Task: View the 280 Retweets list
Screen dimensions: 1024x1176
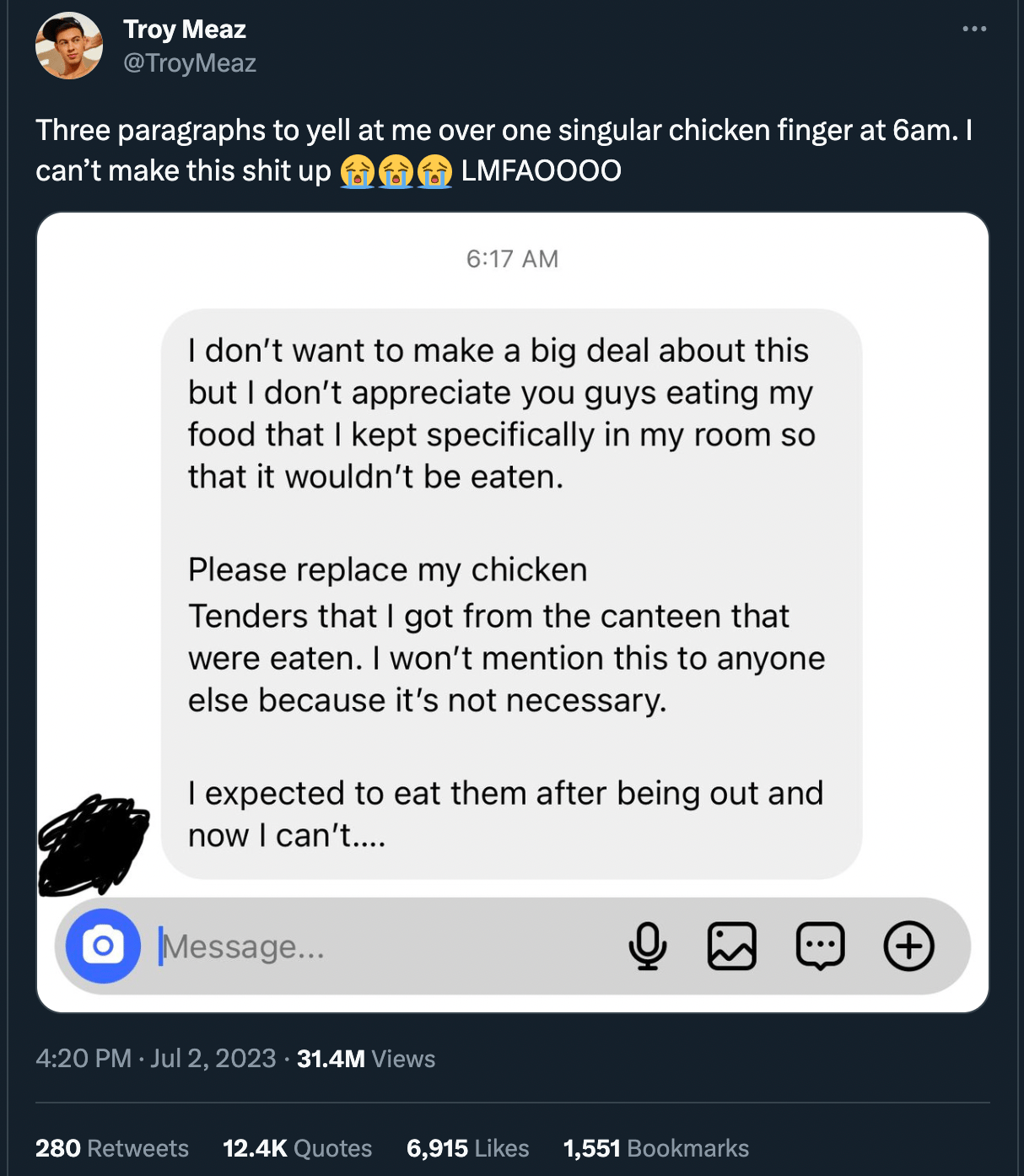Action: pos(112,1148)
